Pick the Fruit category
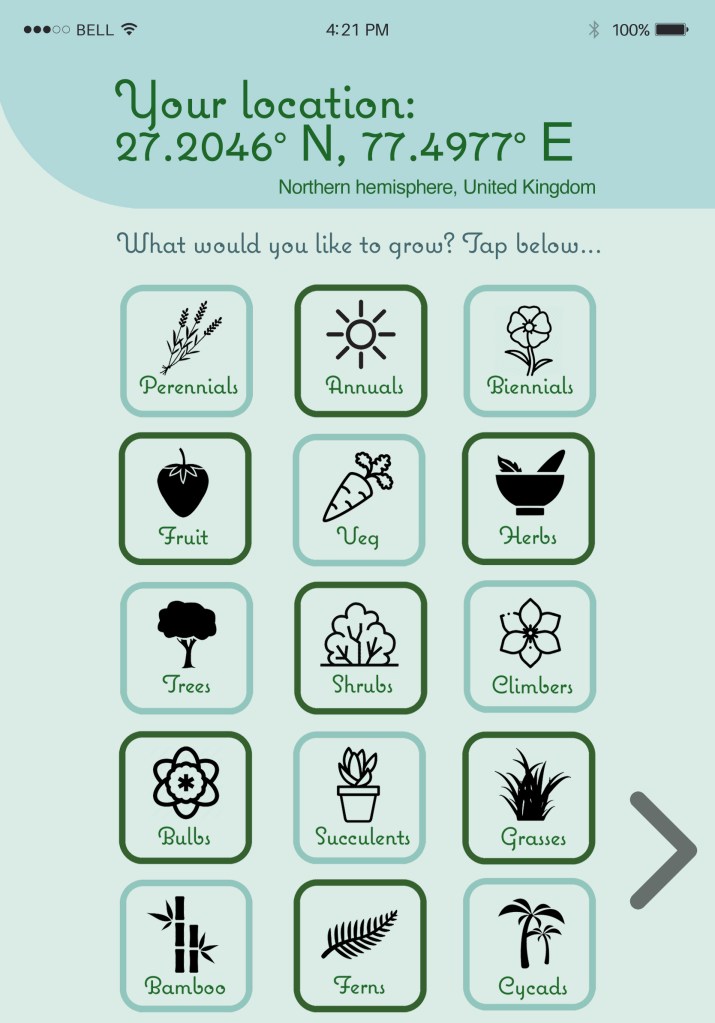This screenshot has width=715, height=1023. click(x=185, y=498)
